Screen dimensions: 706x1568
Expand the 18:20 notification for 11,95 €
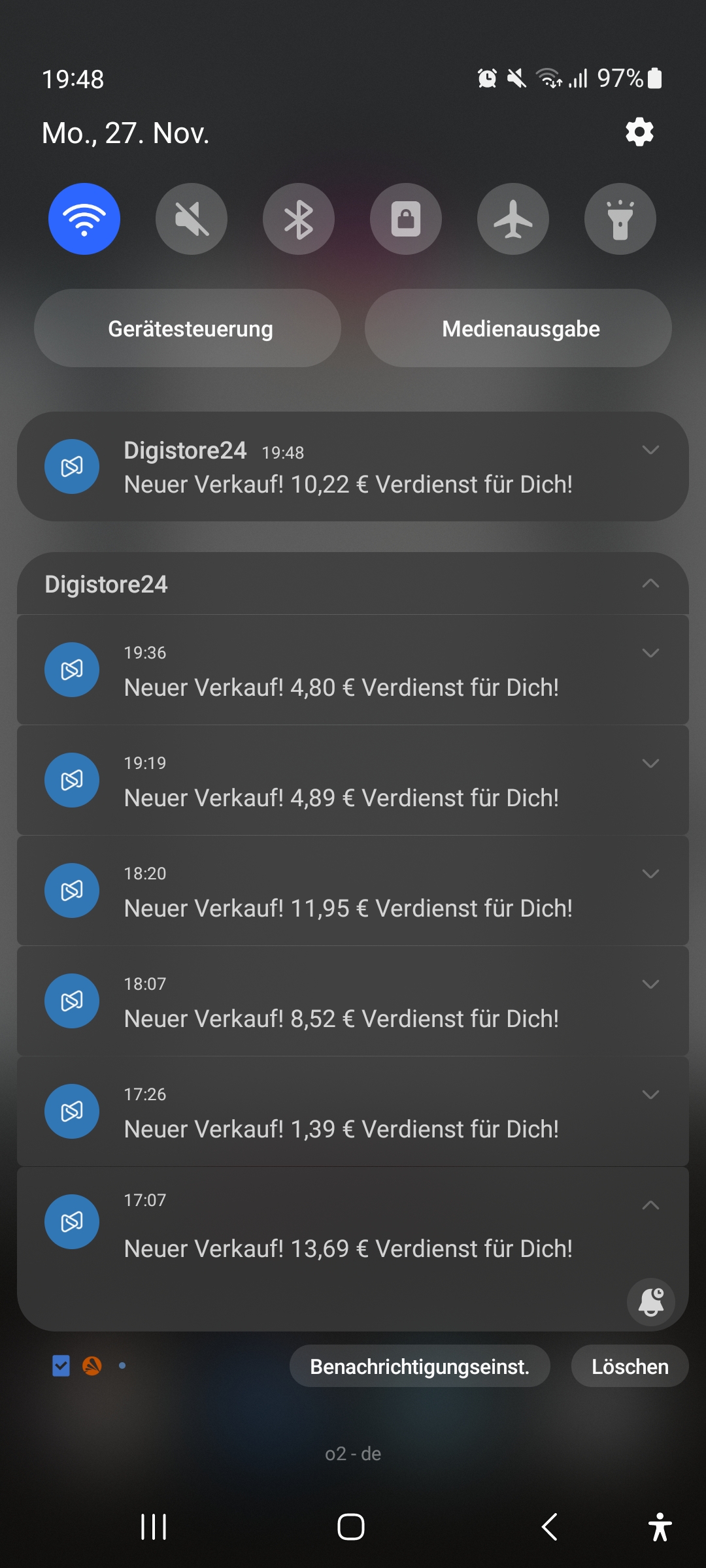[650, 874]
